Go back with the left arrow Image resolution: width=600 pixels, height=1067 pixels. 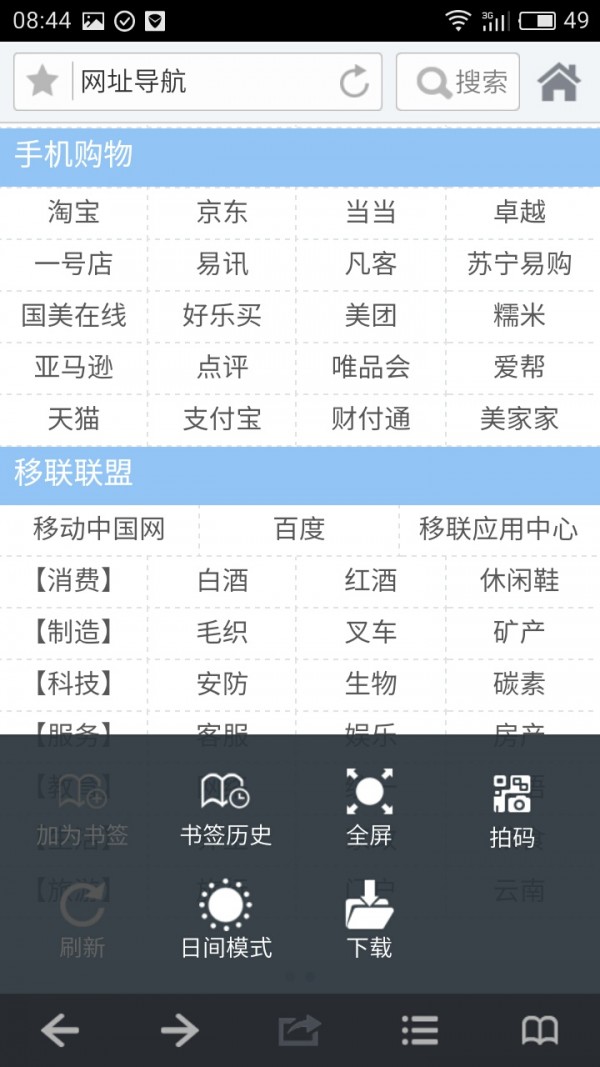click(x=60, y=1030)
